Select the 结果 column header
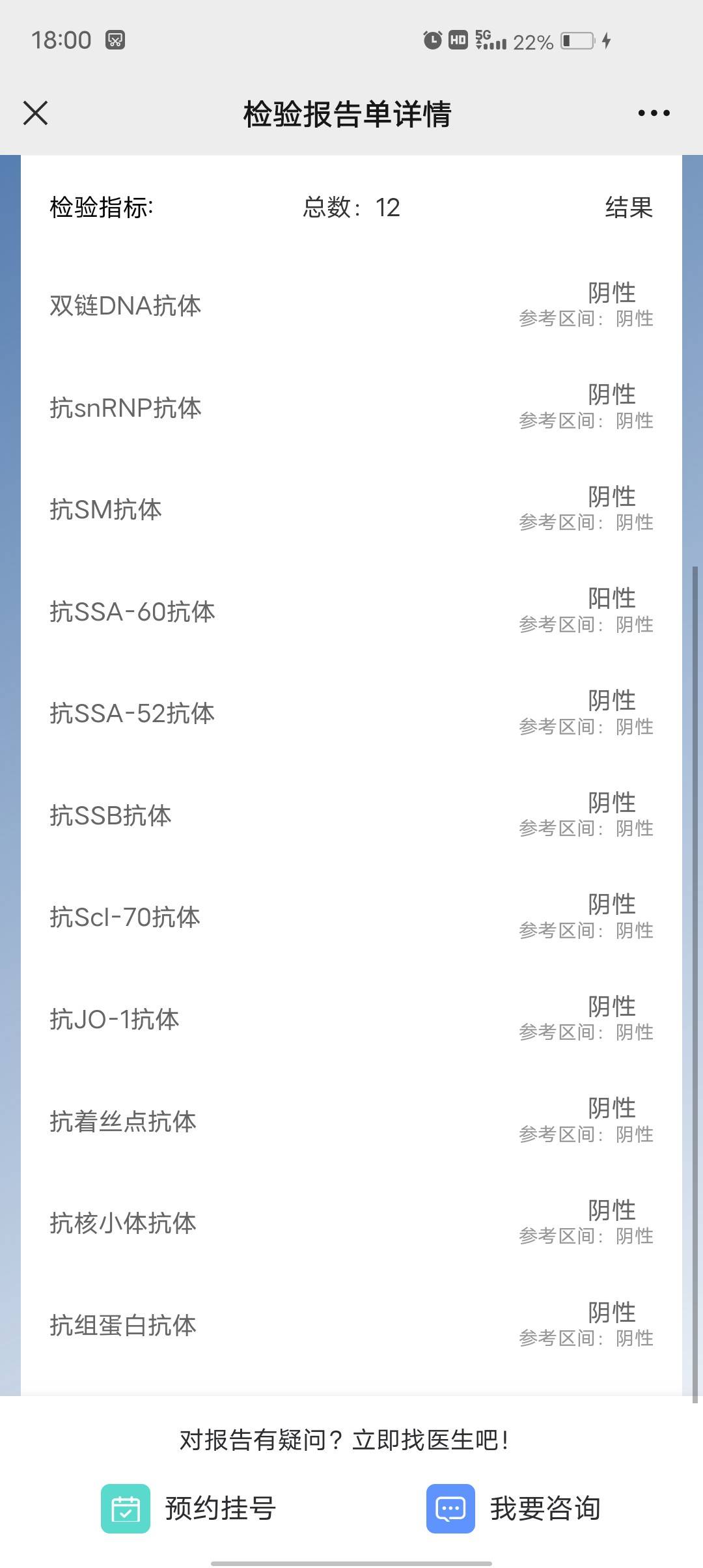Screen dimensions: 703x1568 click(629, 208)
